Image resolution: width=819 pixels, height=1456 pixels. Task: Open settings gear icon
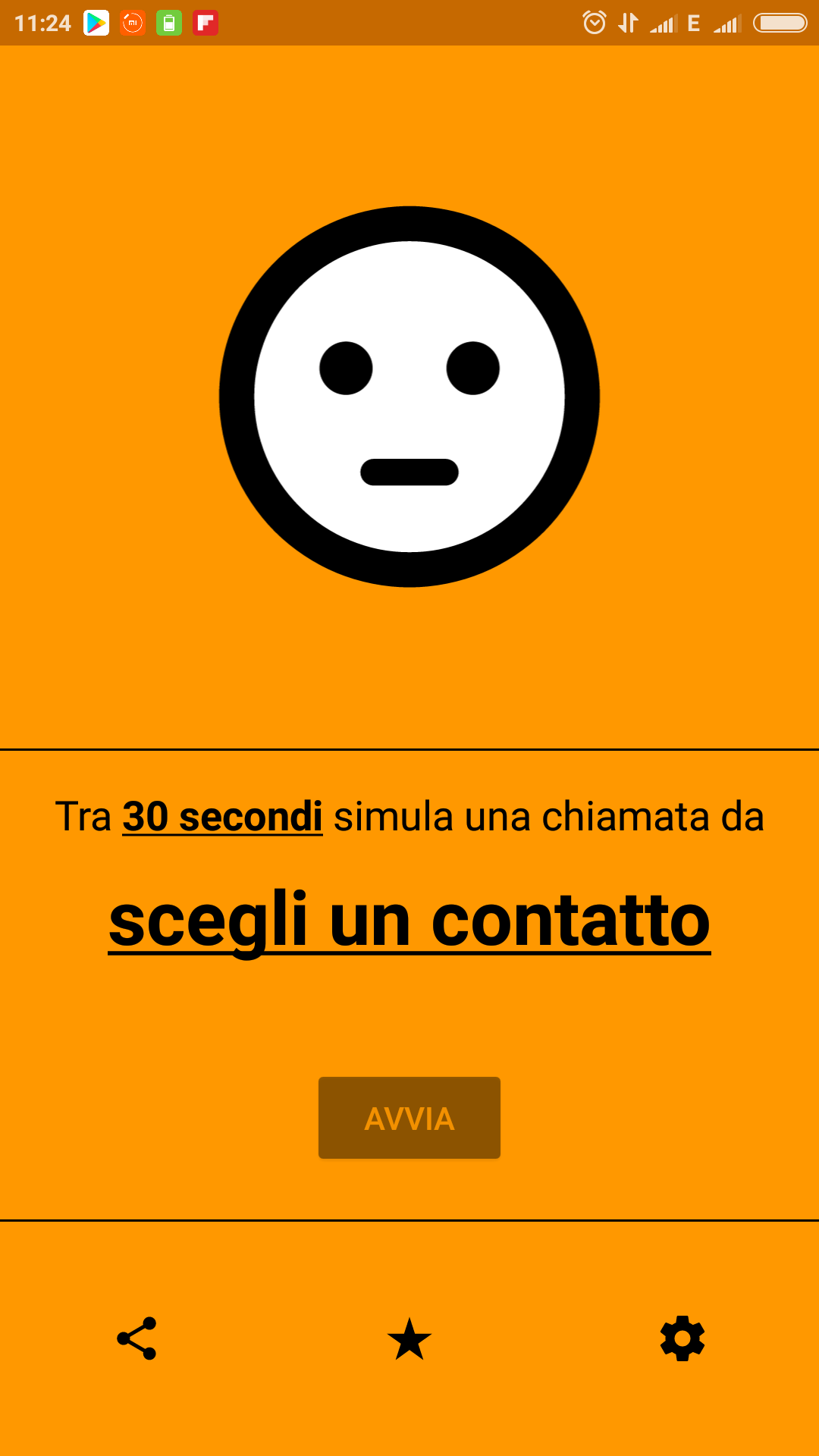[682, 1338]
